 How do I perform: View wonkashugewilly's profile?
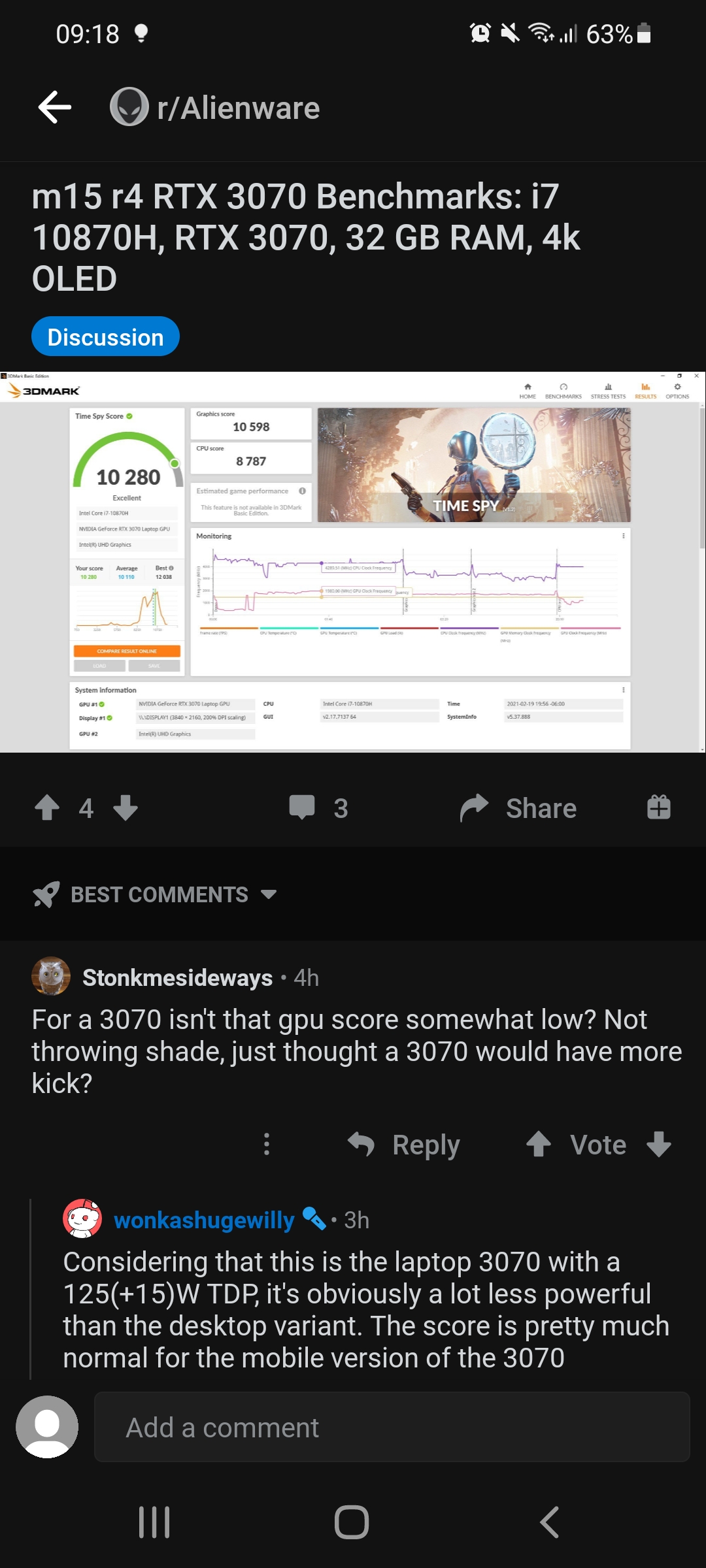coord(204,1220)
